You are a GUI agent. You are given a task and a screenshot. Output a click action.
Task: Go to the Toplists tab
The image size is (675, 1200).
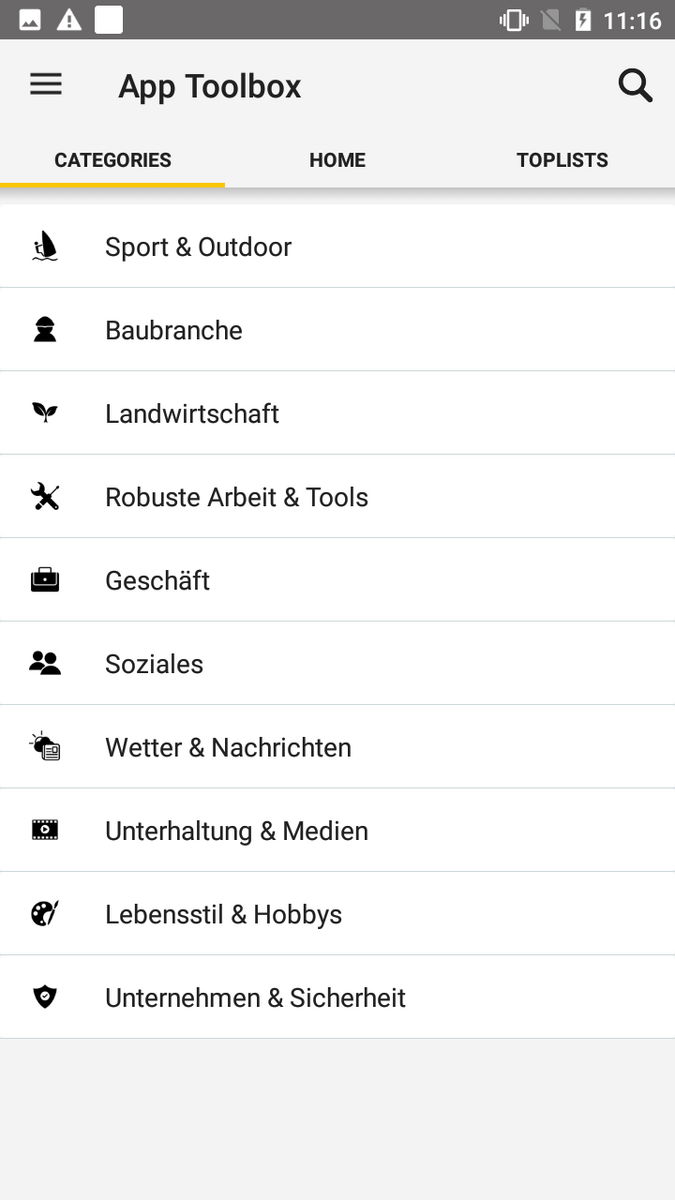[x=562, y=160]
